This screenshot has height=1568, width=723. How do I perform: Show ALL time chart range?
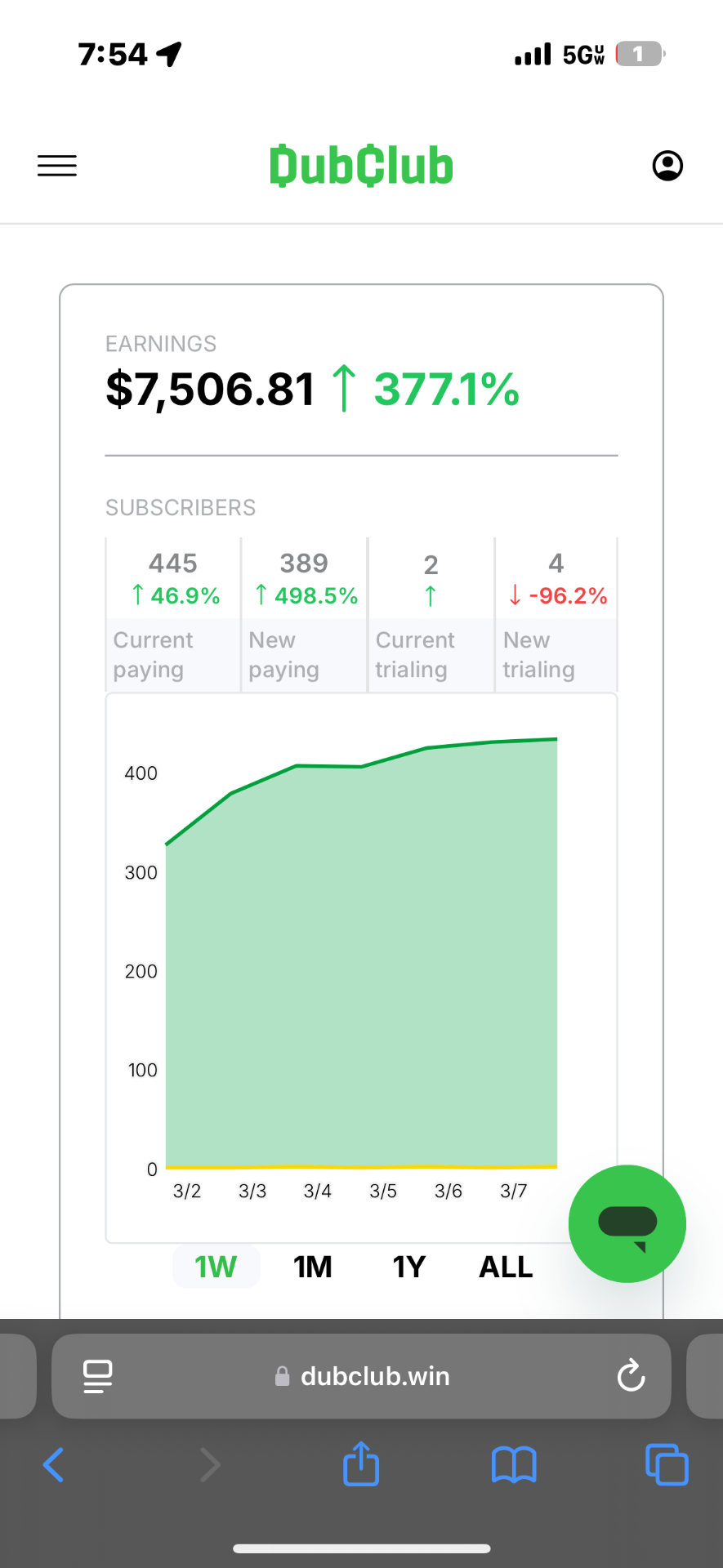(x=506, y=1267)
